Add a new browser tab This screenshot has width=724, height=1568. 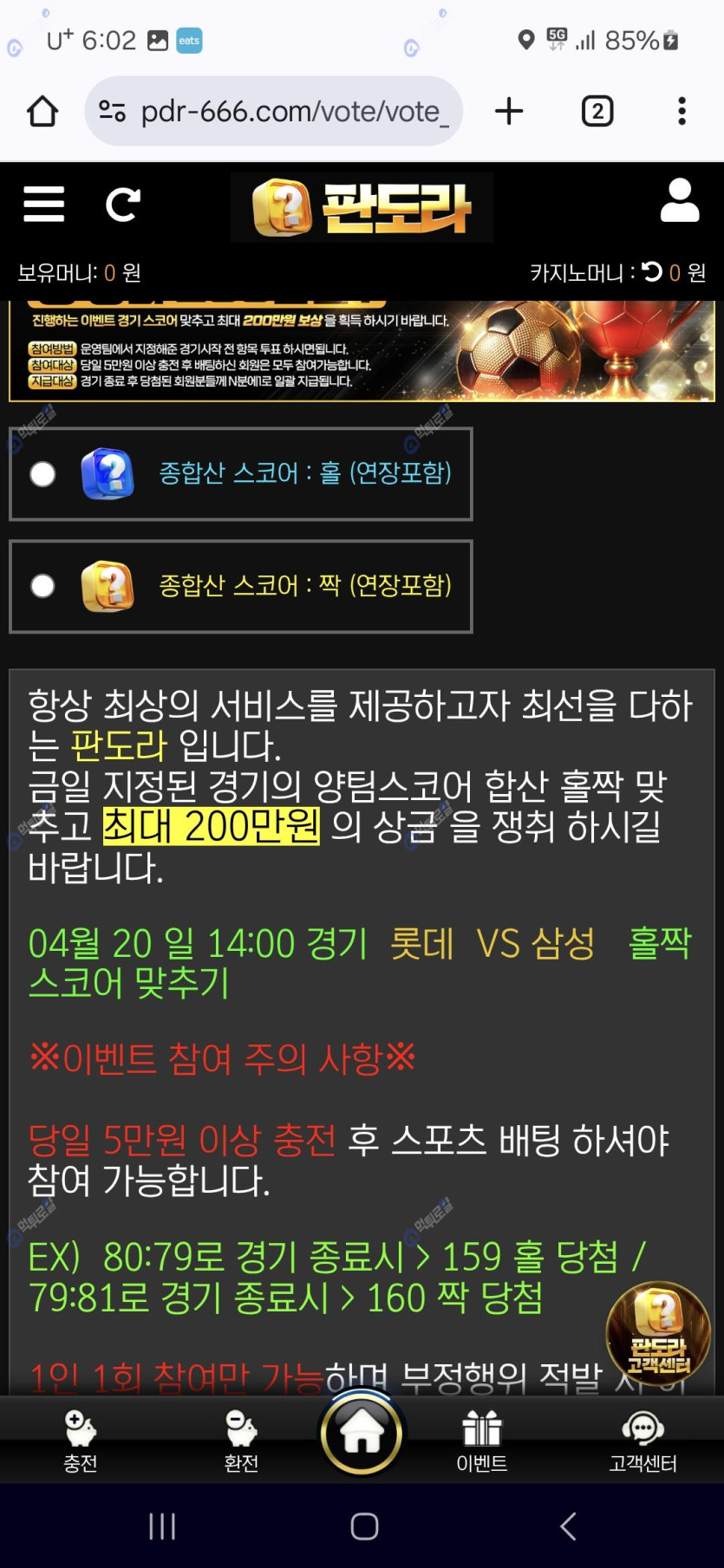509,111
